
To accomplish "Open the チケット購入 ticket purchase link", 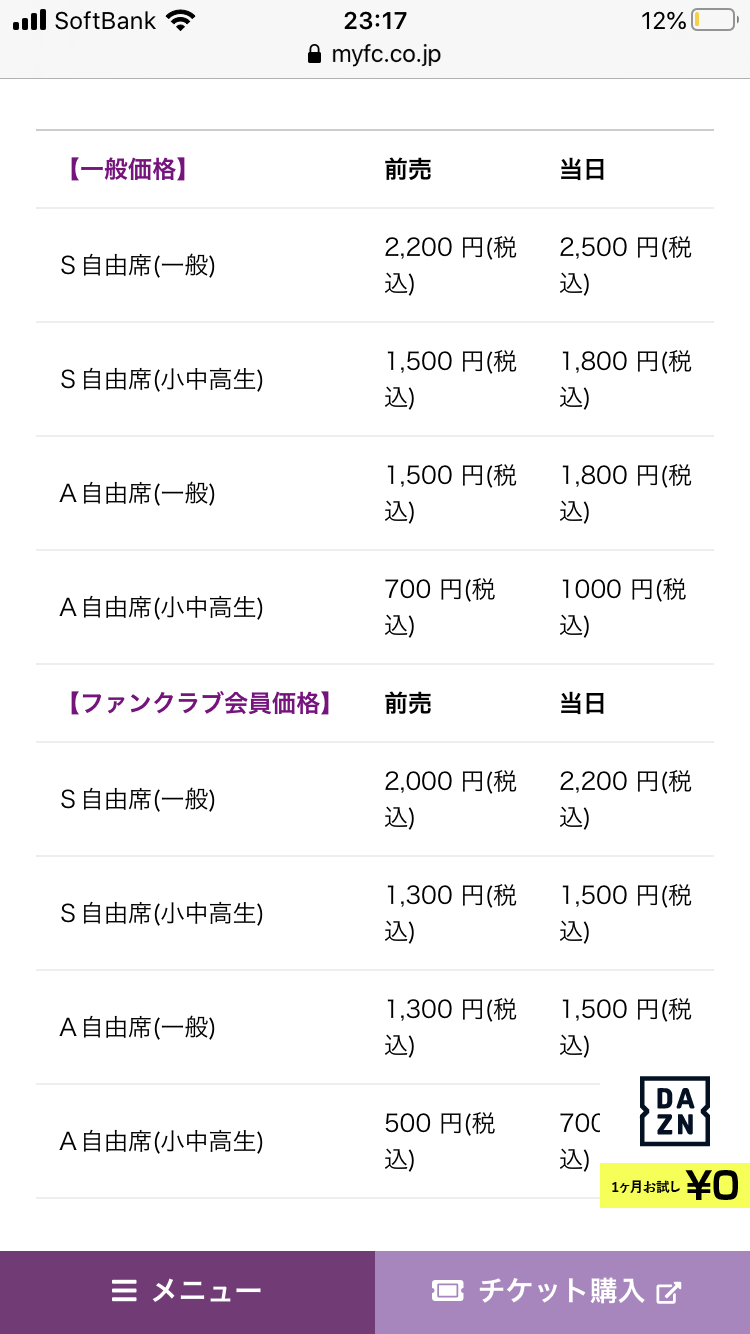I will [561, 1291].
